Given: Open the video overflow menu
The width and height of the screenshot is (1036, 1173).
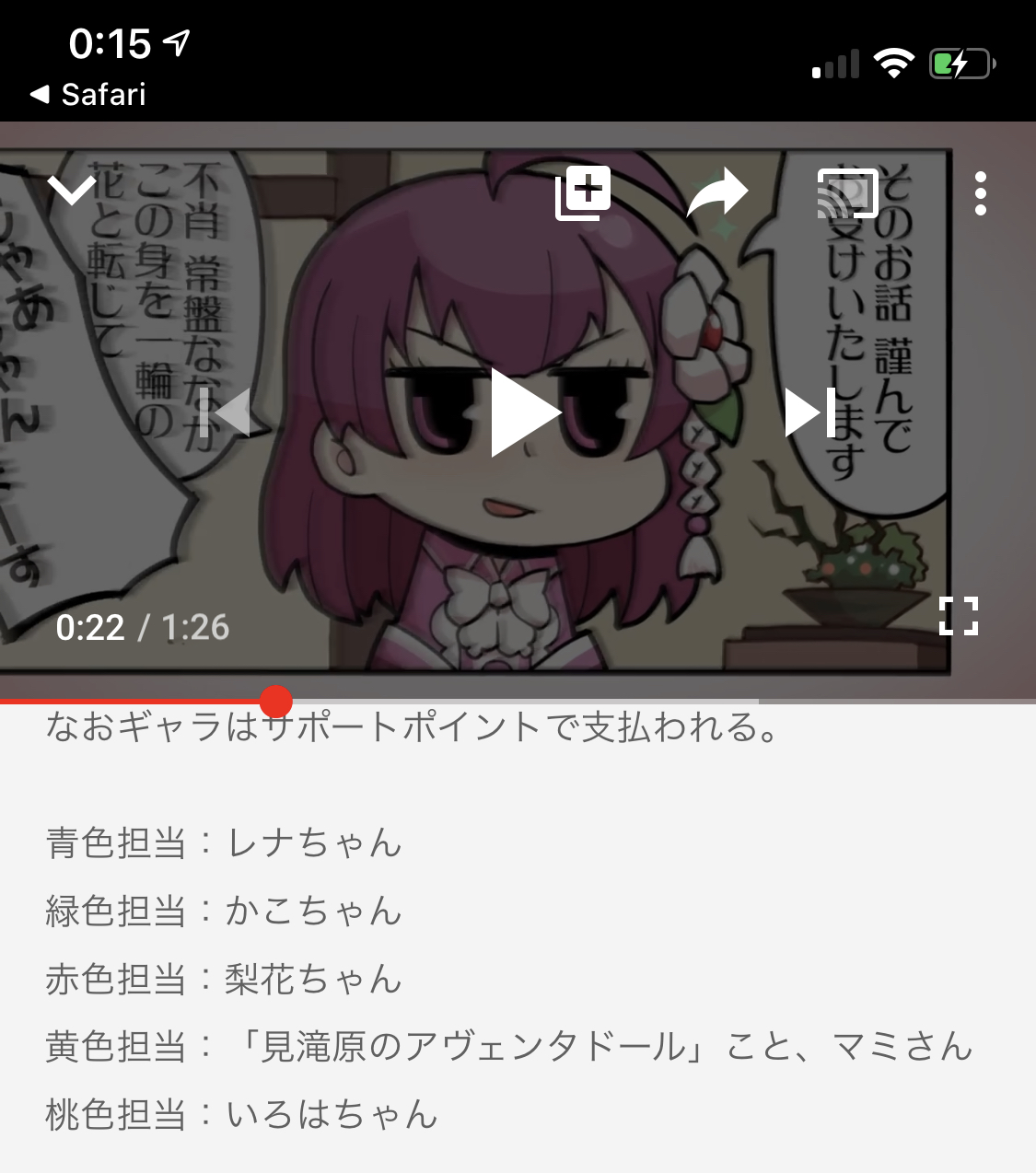Looking at the screenshot, I should coord(981,193).
